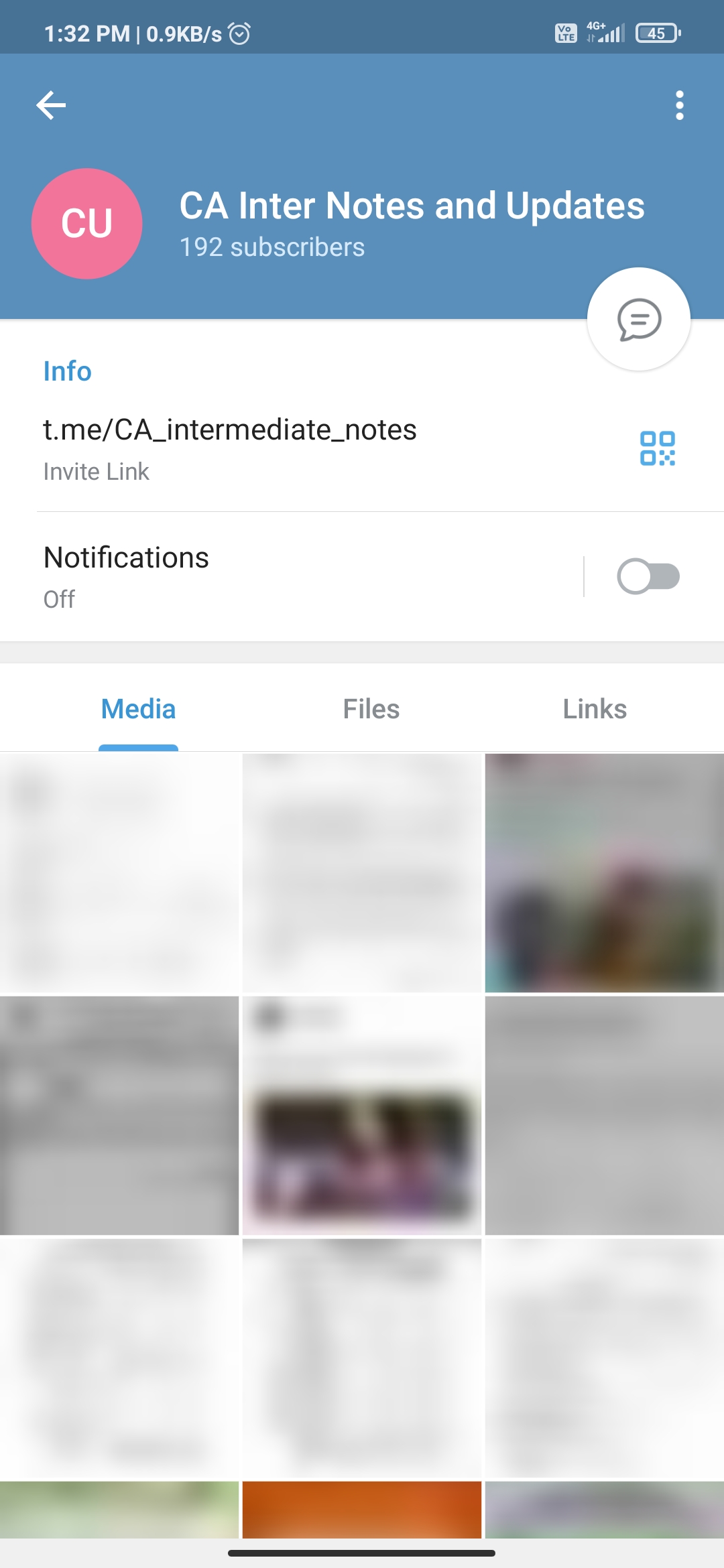
Task: Switch to the Links tab
Action: (x=595, y=709)
